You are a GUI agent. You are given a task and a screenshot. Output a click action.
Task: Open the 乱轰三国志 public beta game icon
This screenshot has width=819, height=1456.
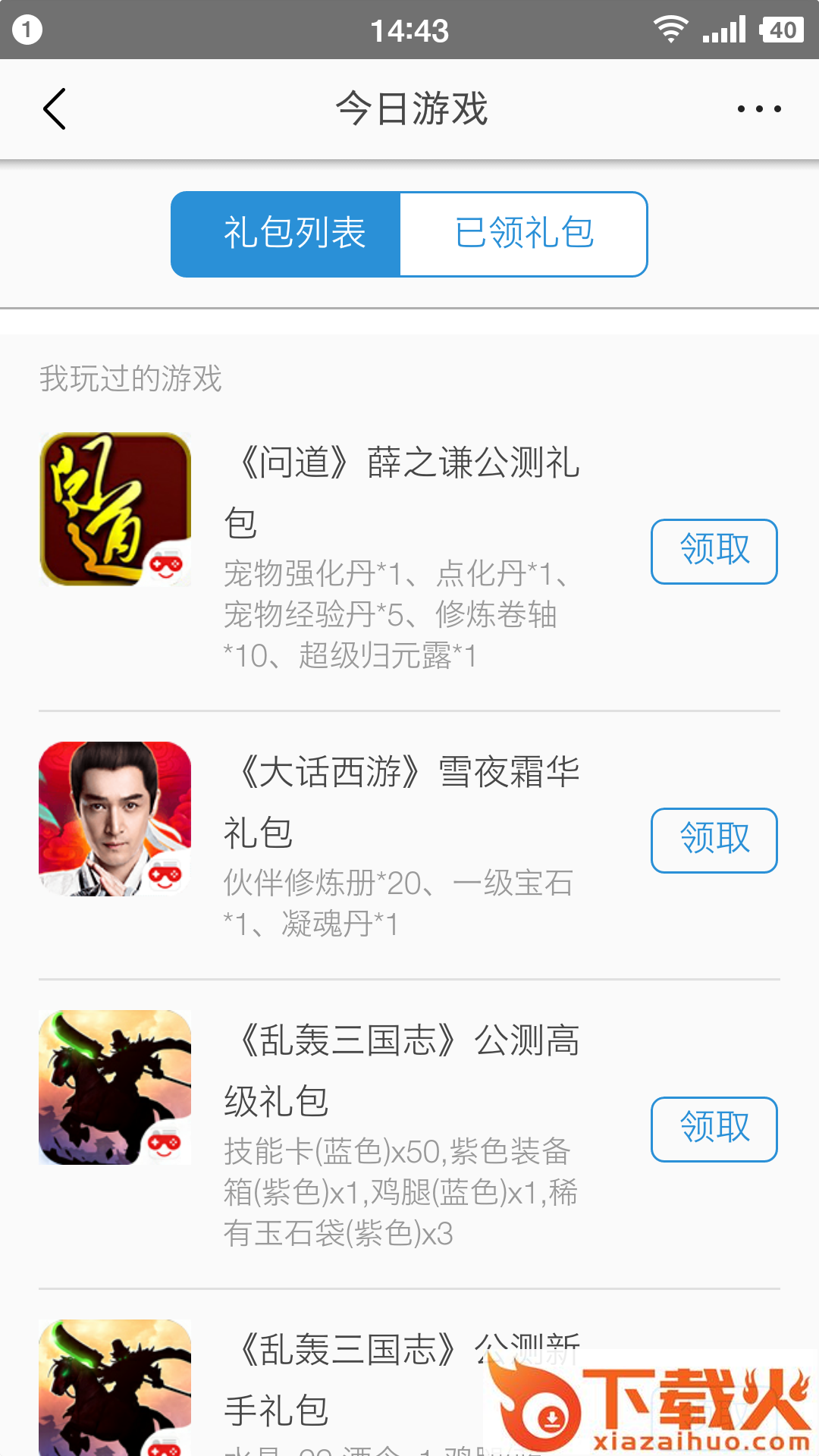(115, 1087)
